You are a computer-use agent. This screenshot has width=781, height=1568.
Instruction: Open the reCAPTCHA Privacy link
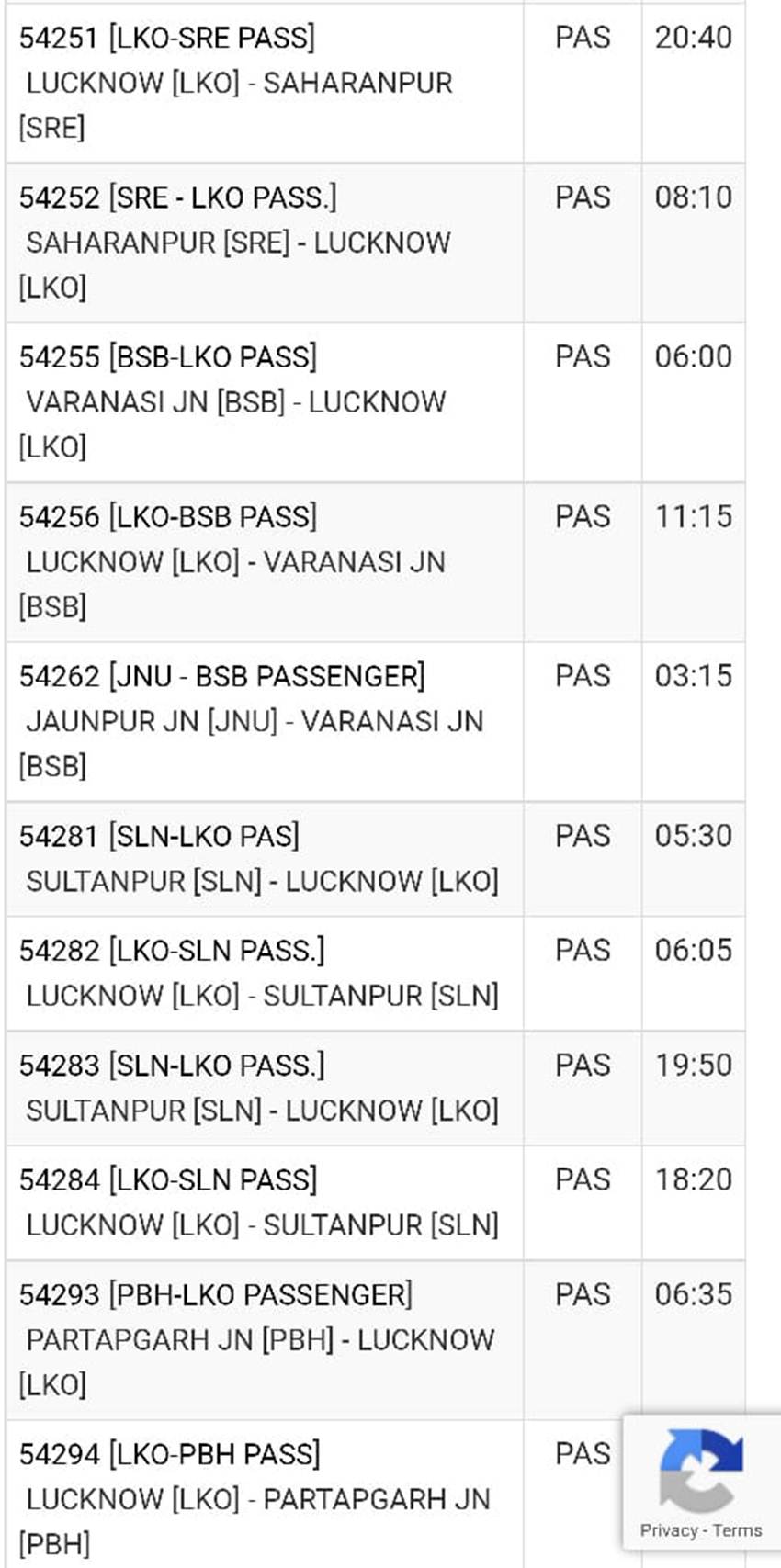pyautogui.click(x=669, y=1531)
